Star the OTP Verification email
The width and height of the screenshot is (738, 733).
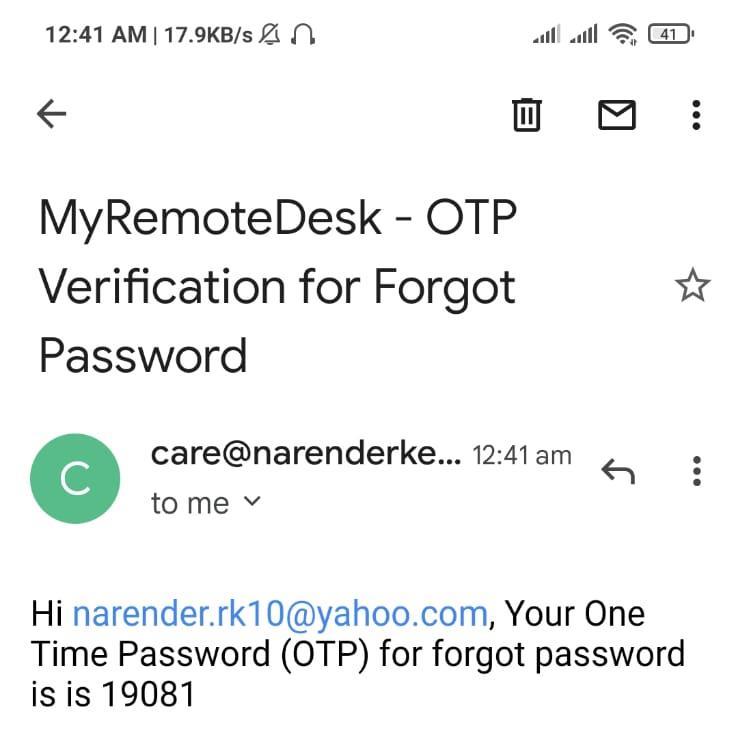point(692,288)
